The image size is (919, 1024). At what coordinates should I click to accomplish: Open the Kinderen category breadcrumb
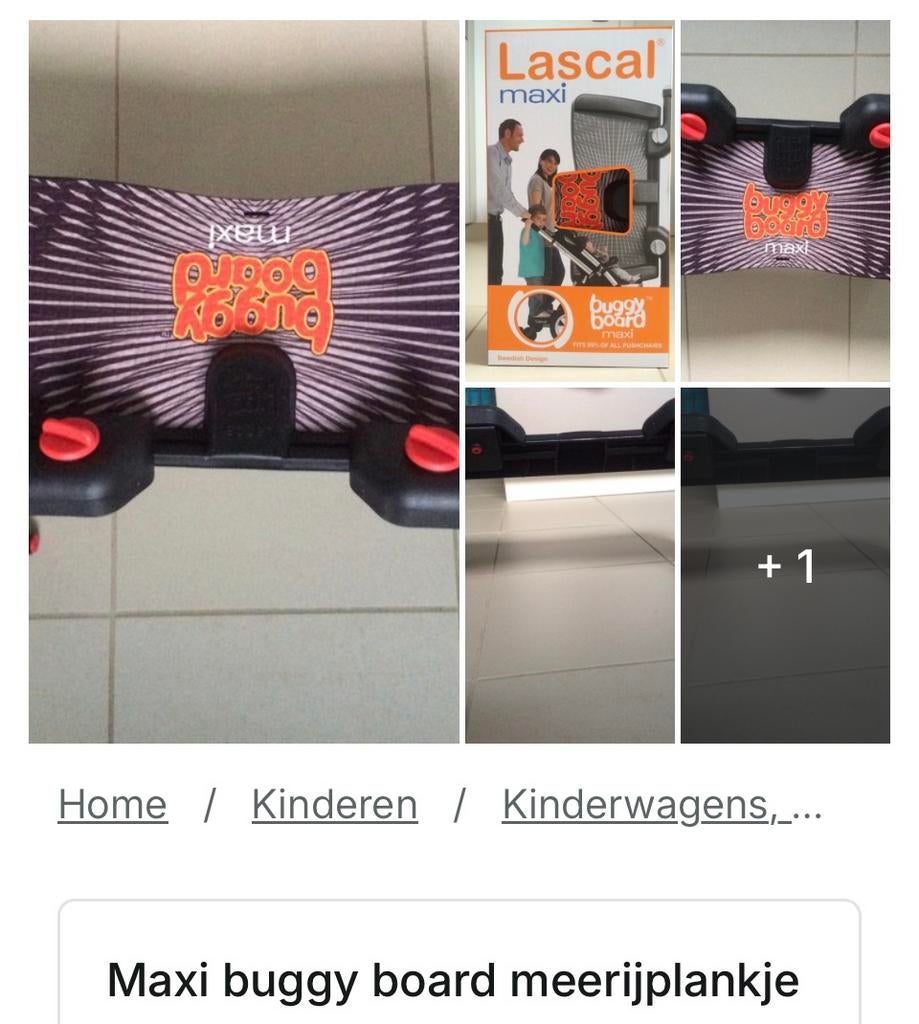point(334,805)
